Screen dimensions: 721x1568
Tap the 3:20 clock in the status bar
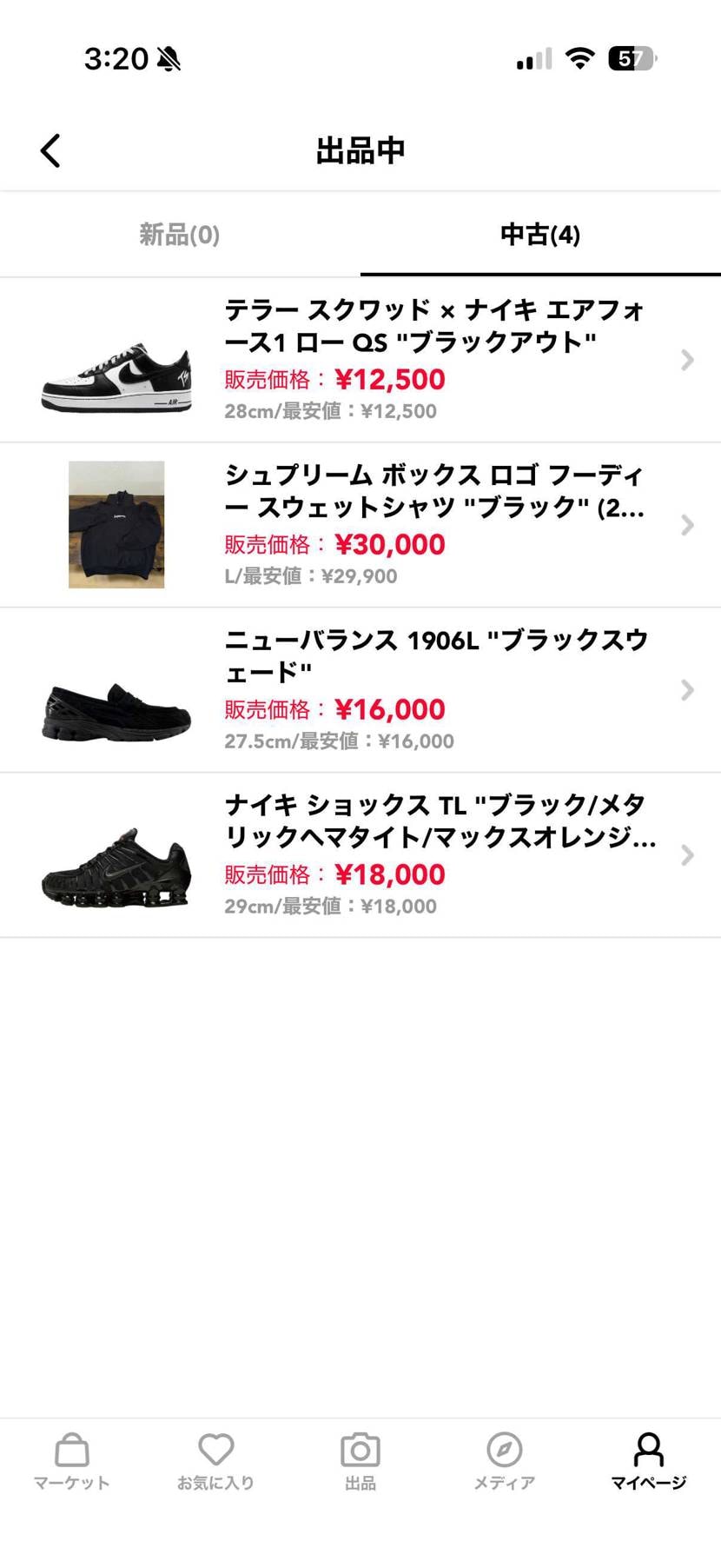[x=116, y=57]
